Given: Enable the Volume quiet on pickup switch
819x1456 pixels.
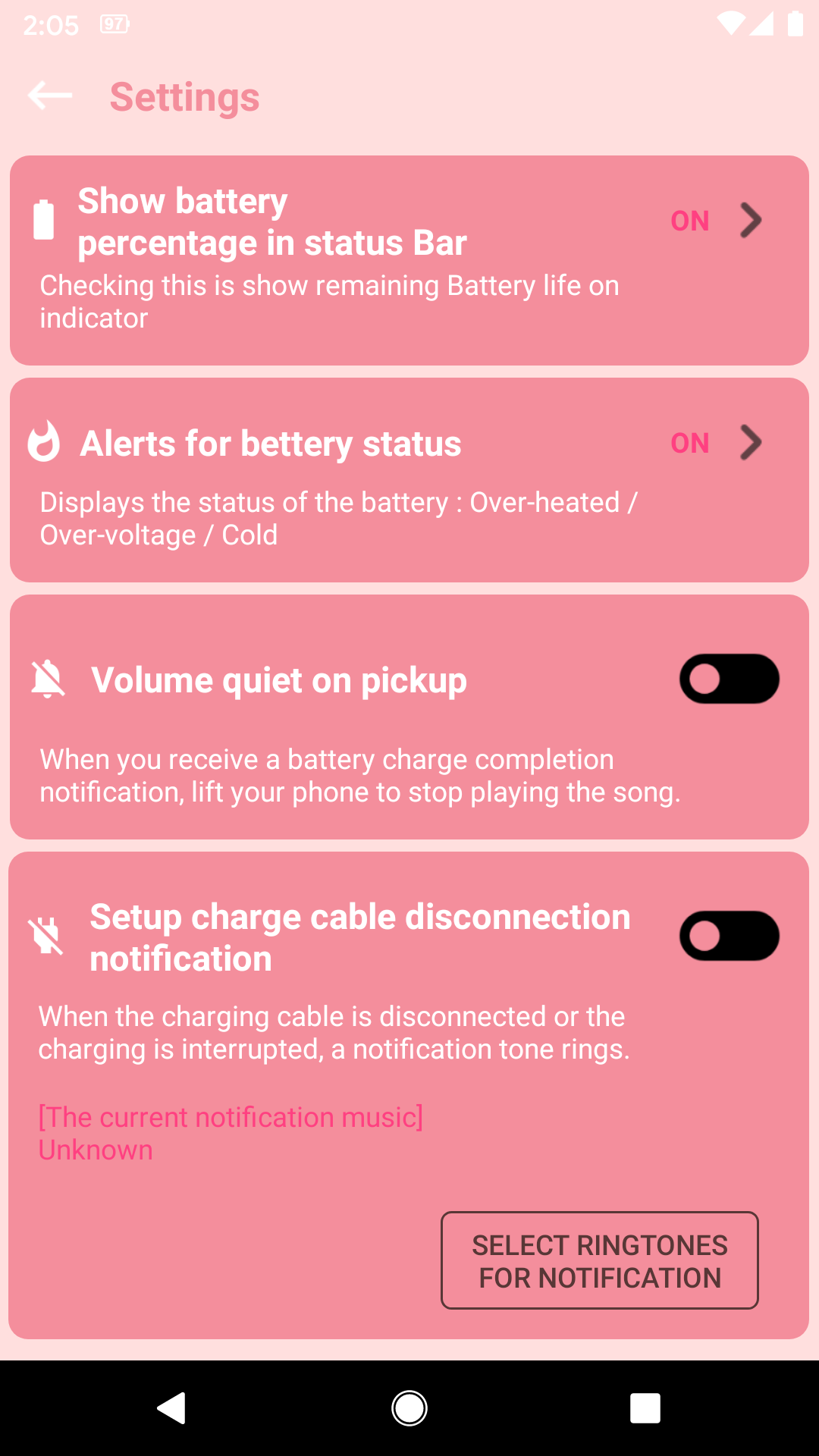Looking at the screenshot, I should coord(730,679).
